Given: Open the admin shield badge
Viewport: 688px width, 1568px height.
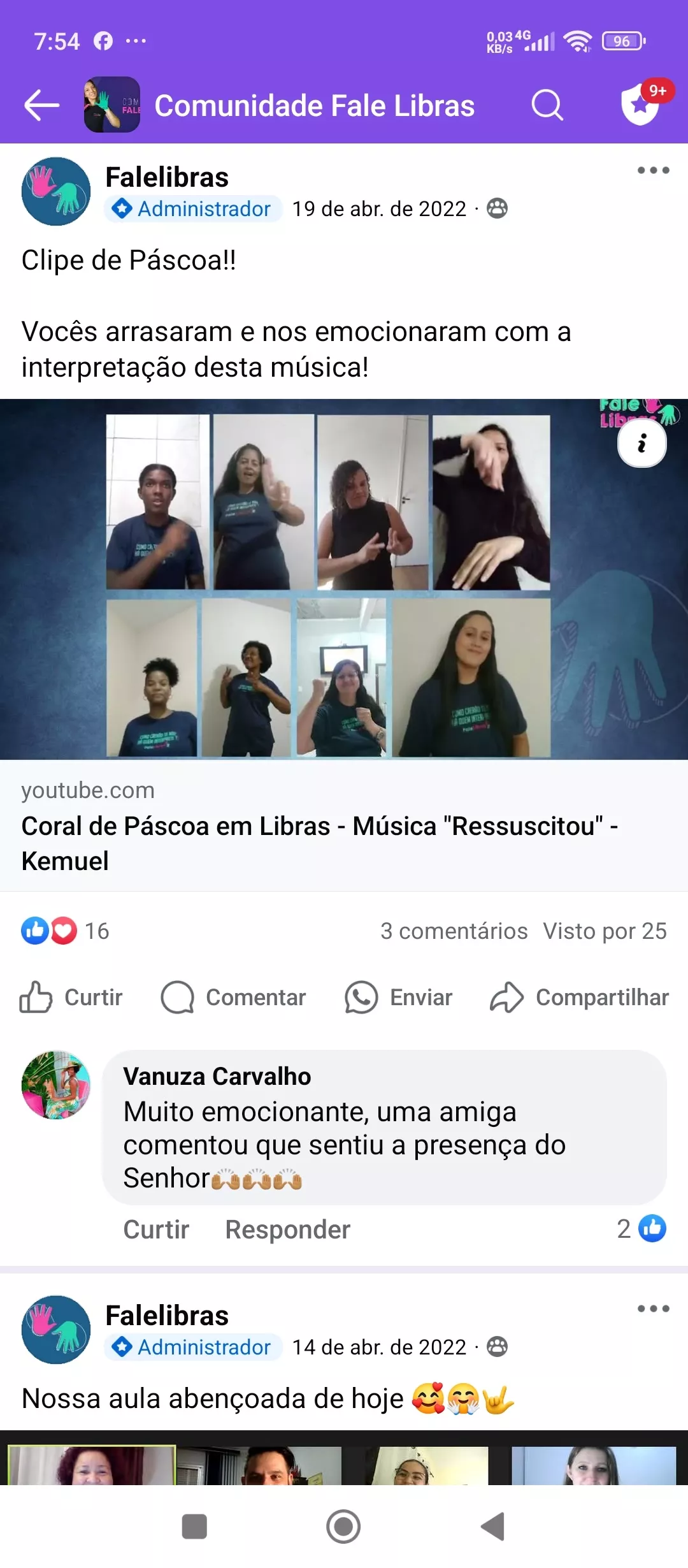Looking at the screenshot, I should pos(641,105).
